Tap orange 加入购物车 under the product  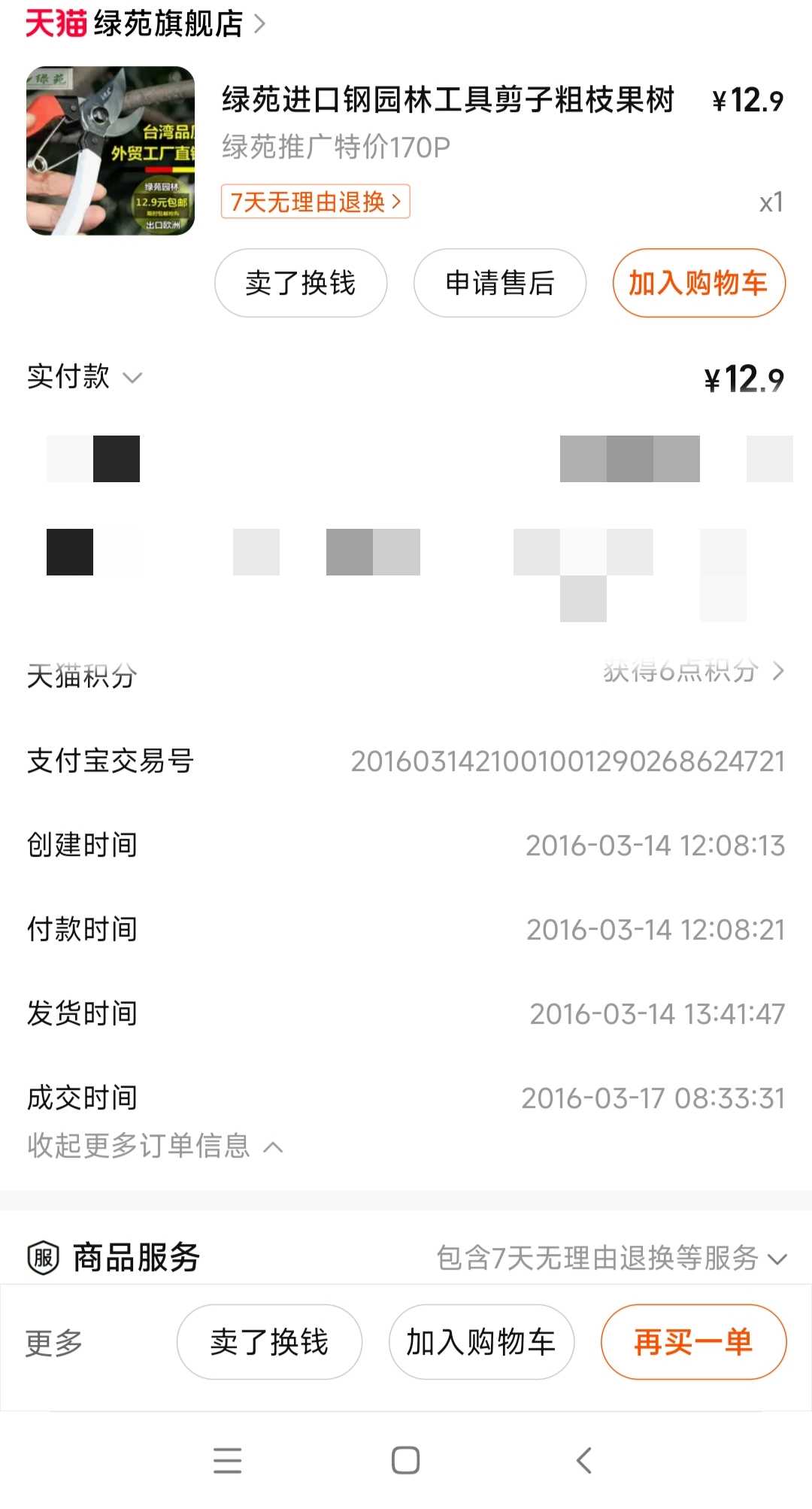click(x=699, y=283)
